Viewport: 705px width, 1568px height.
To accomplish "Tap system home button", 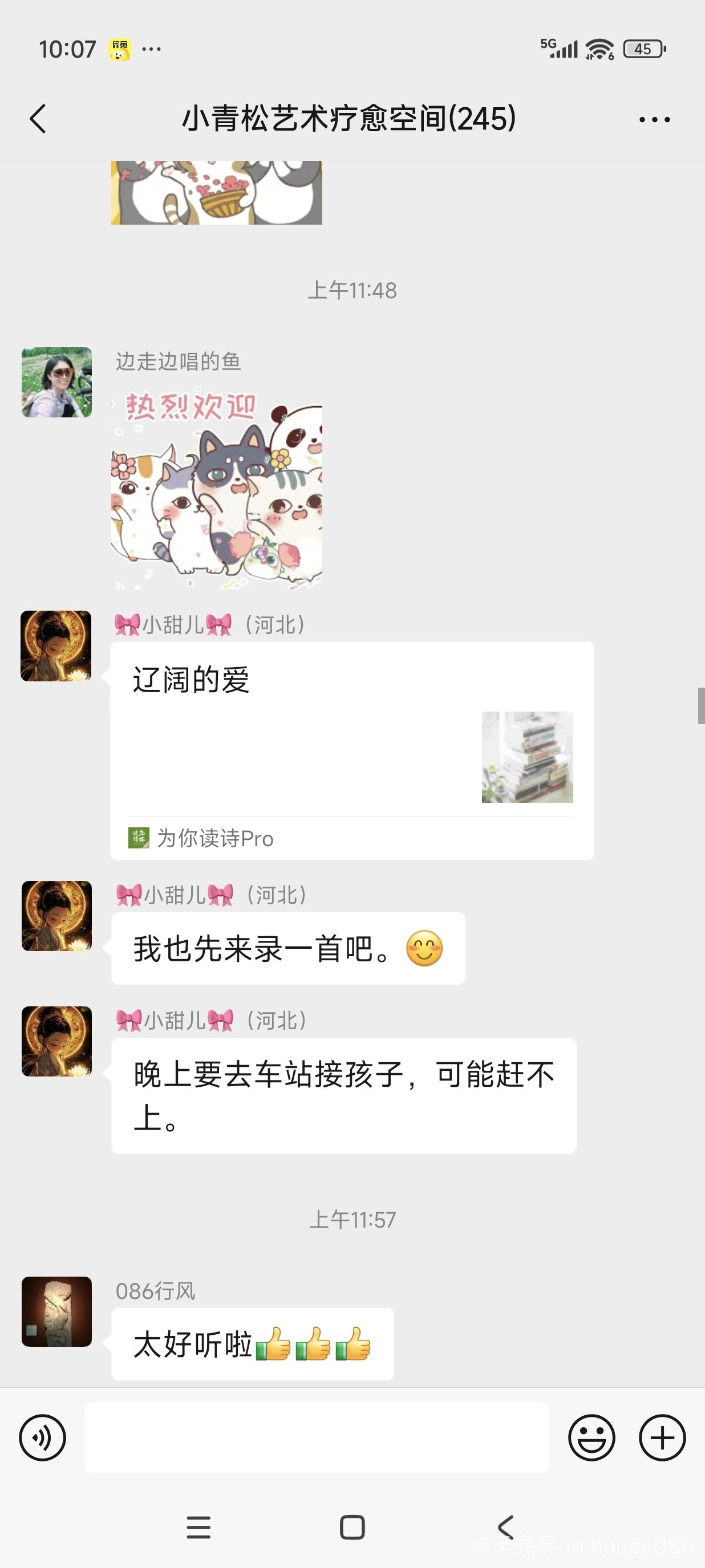I will tap(352, 1527).
